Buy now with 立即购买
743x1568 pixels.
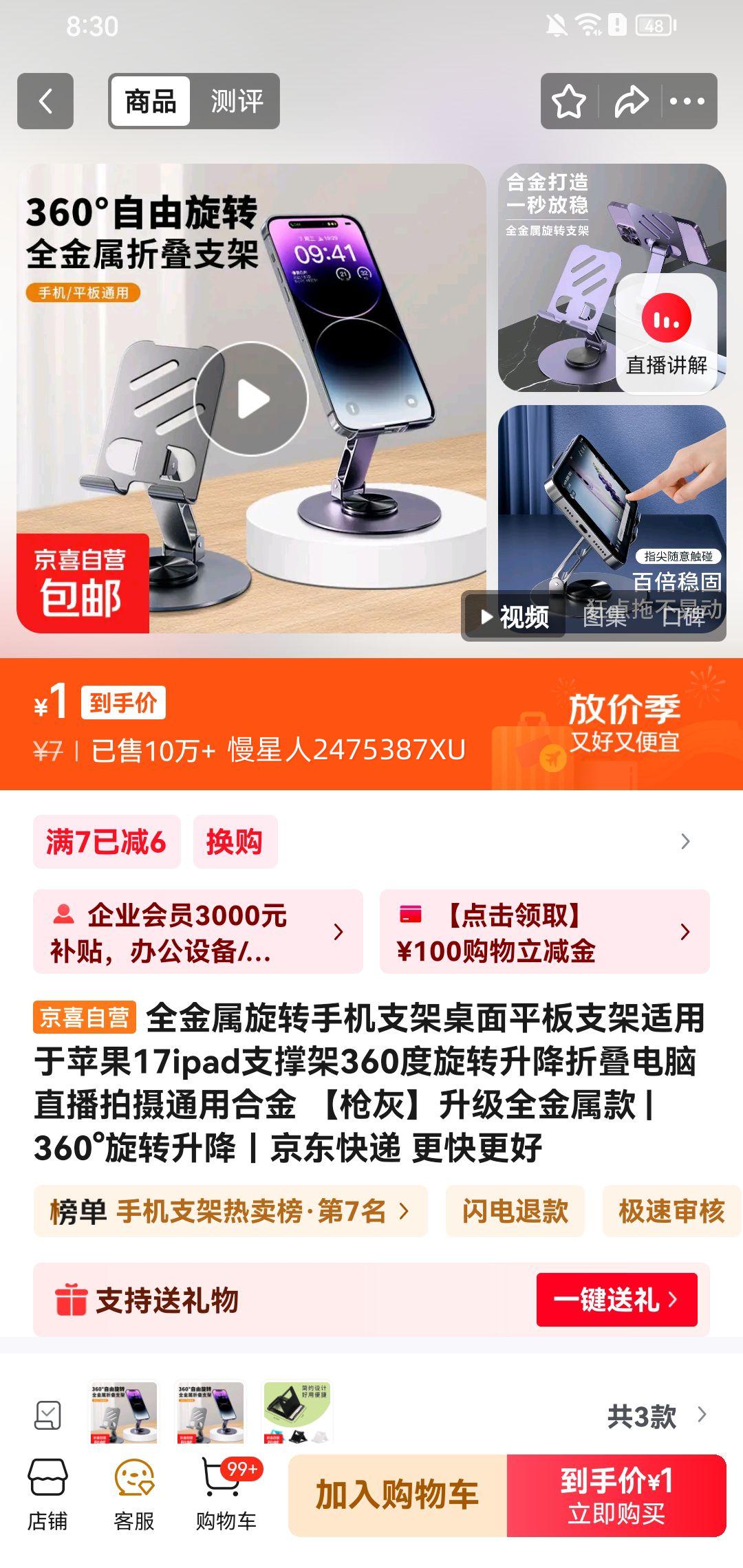click(616, 1496)
